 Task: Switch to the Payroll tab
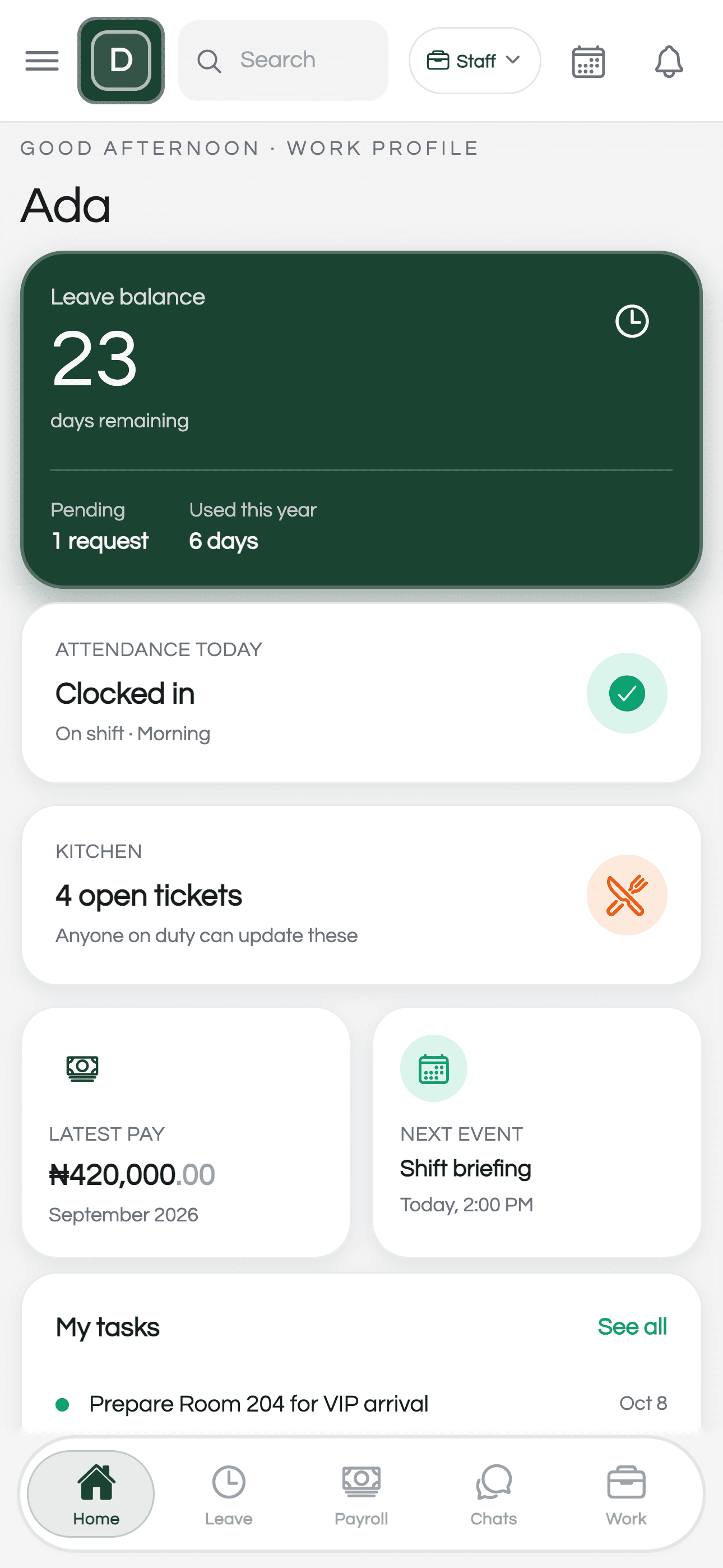[361, 1494]
